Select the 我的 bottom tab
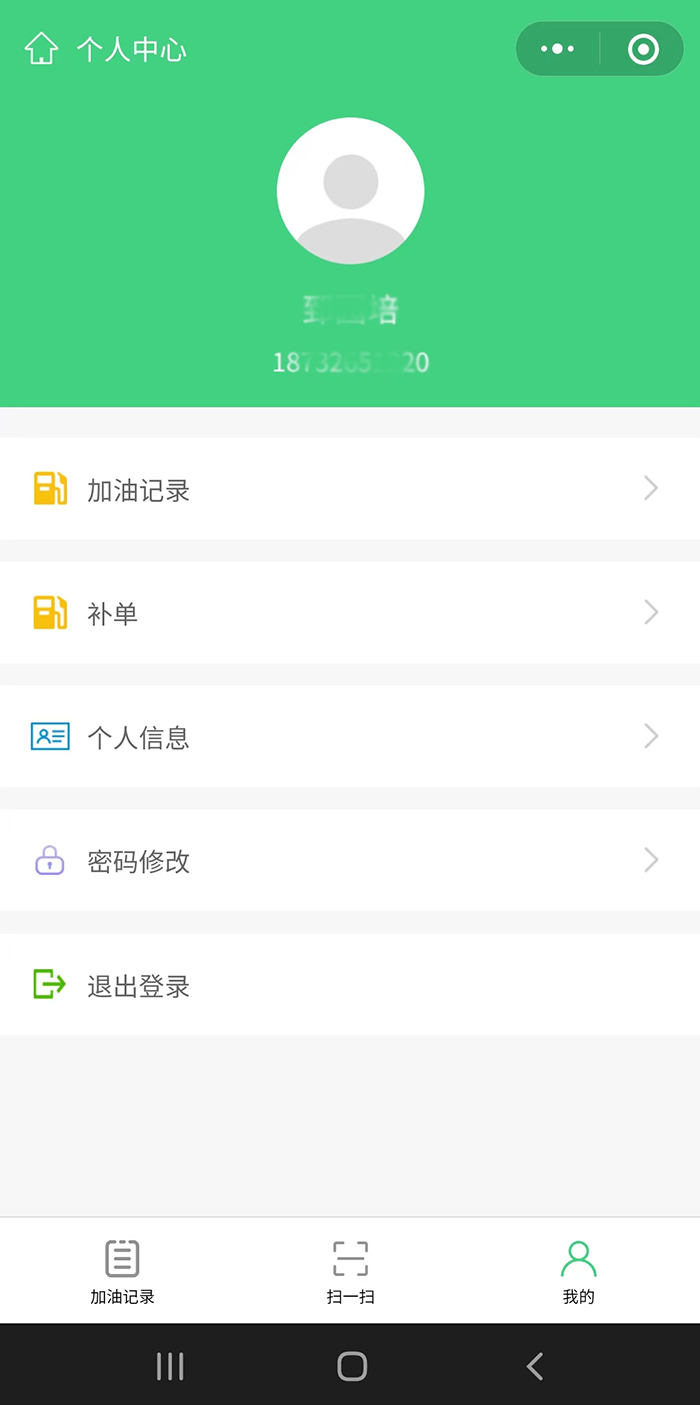The width and height of the screenshot is (700, 1405). point(578,1272)
